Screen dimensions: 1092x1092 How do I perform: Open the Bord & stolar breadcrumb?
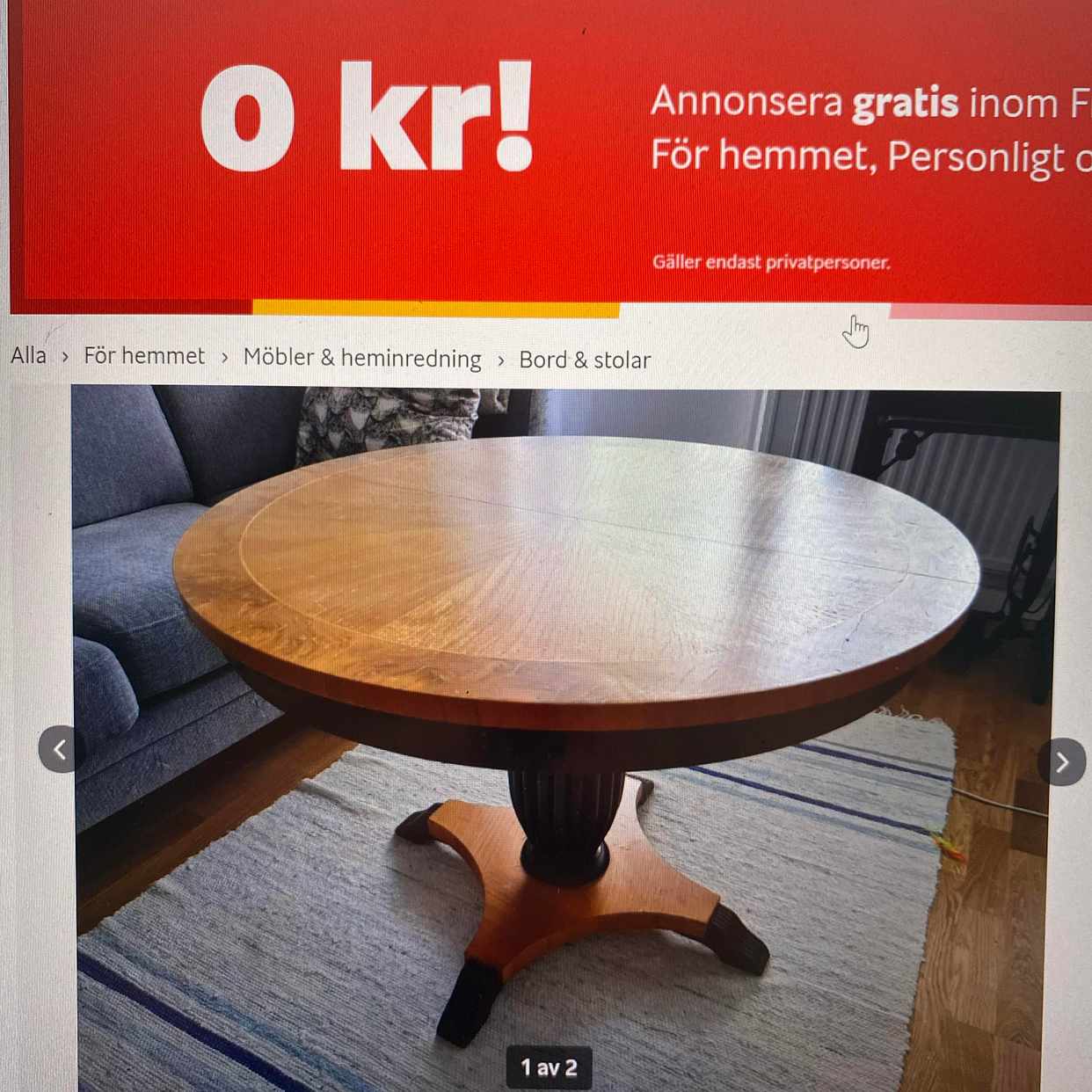click(x=585, y=360)
